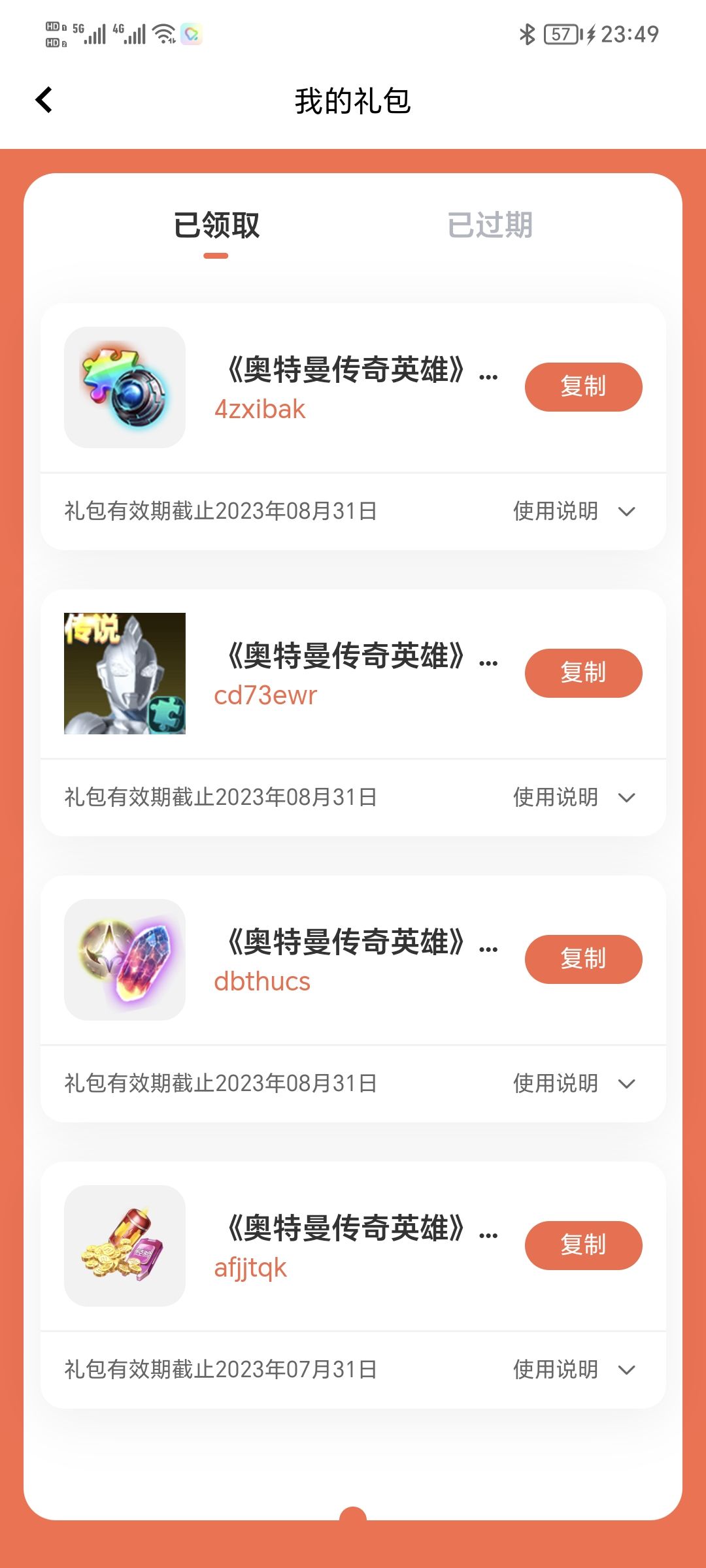706x1568 pixels.
Task: Copy the gift code dbthucs
Action: click(x=583, y=959)
